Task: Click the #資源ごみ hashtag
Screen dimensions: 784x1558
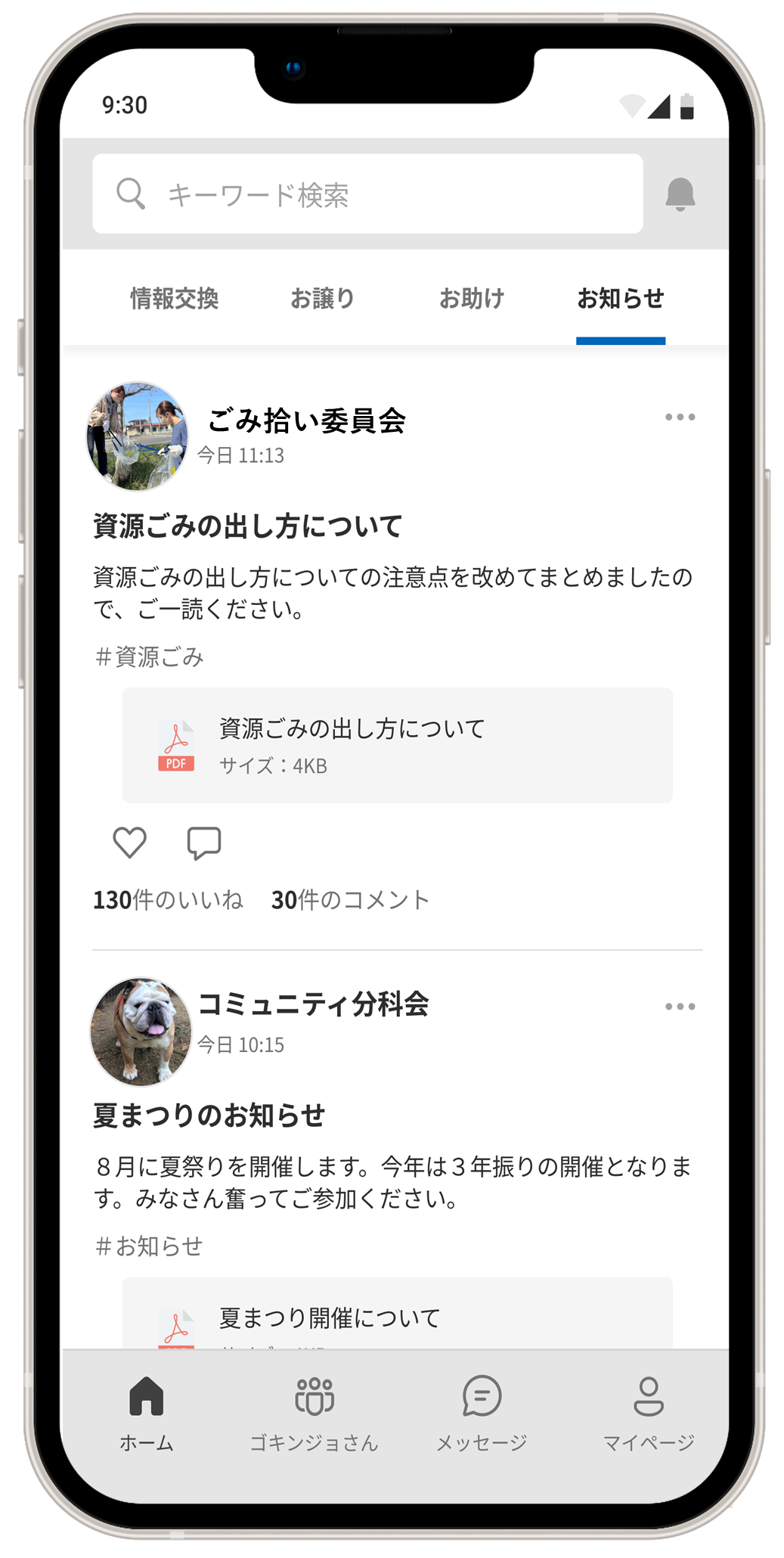Action: (149, 656)
